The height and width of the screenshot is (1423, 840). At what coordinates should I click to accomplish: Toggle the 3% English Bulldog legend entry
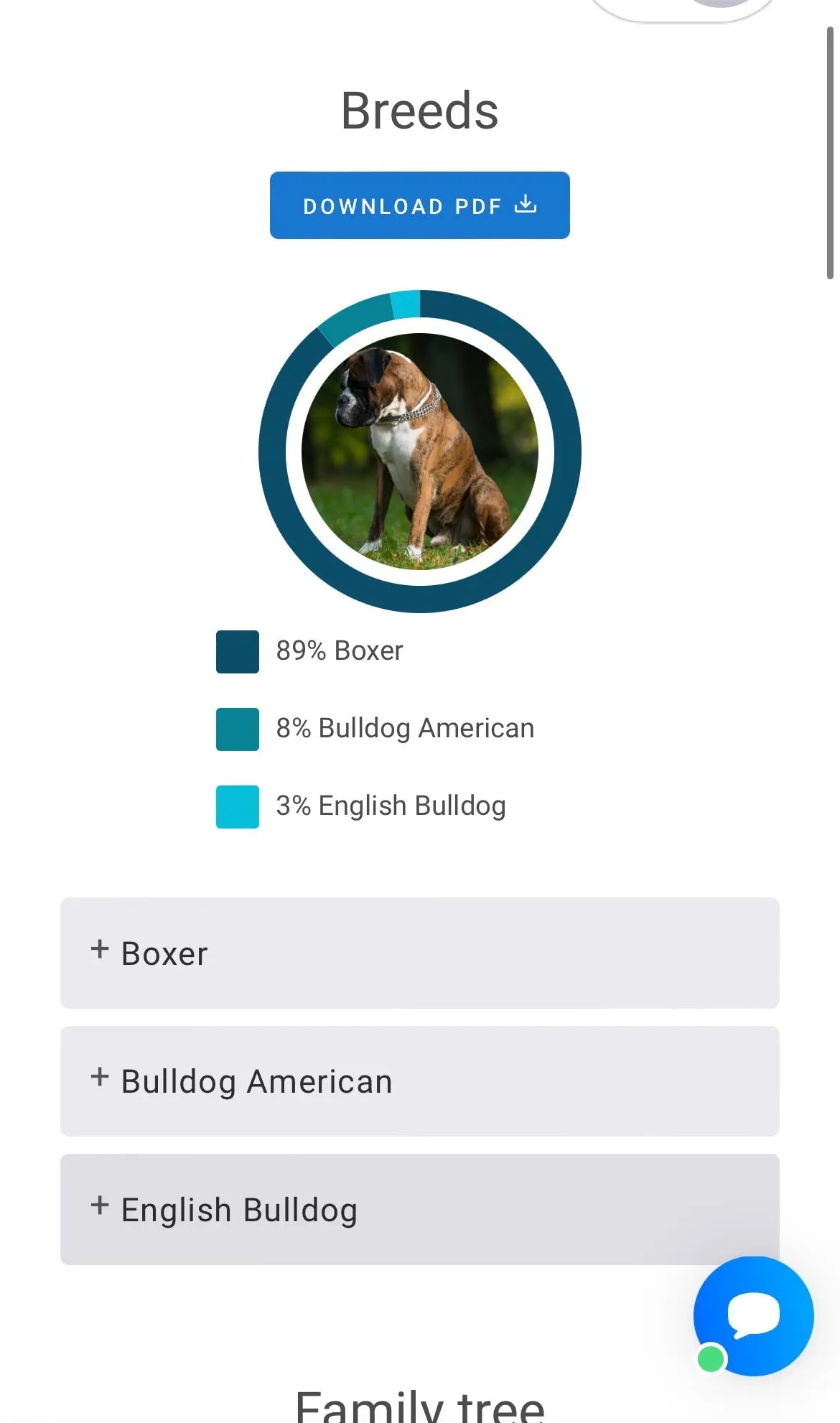tap(391, 805)
